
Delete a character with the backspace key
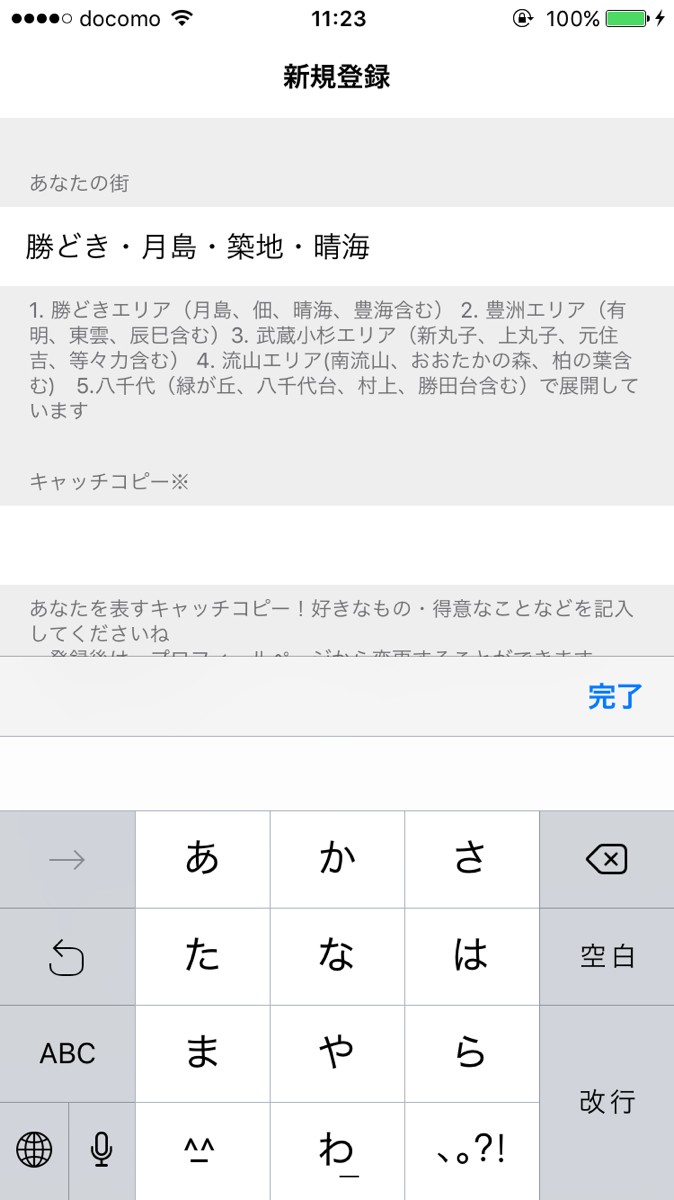(x=606, y=859)
